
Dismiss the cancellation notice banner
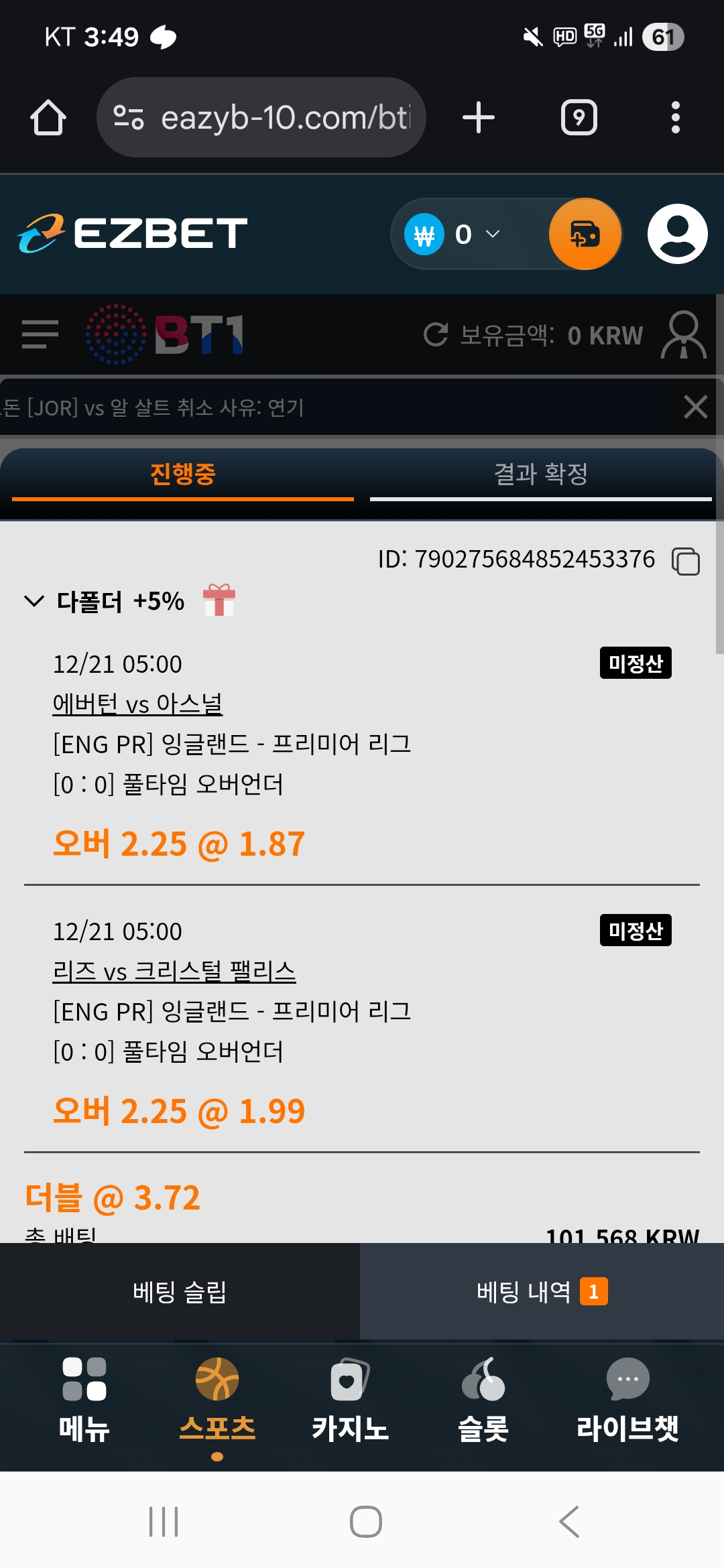tap(695, 407)
